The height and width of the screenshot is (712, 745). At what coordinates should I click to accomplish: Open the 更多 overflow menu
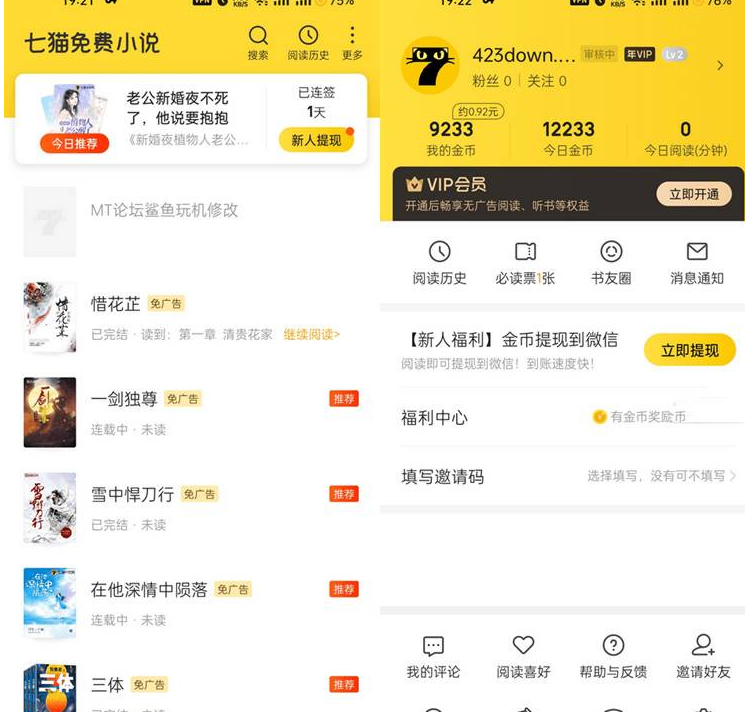pyautogui.click(x=352, y=42)
